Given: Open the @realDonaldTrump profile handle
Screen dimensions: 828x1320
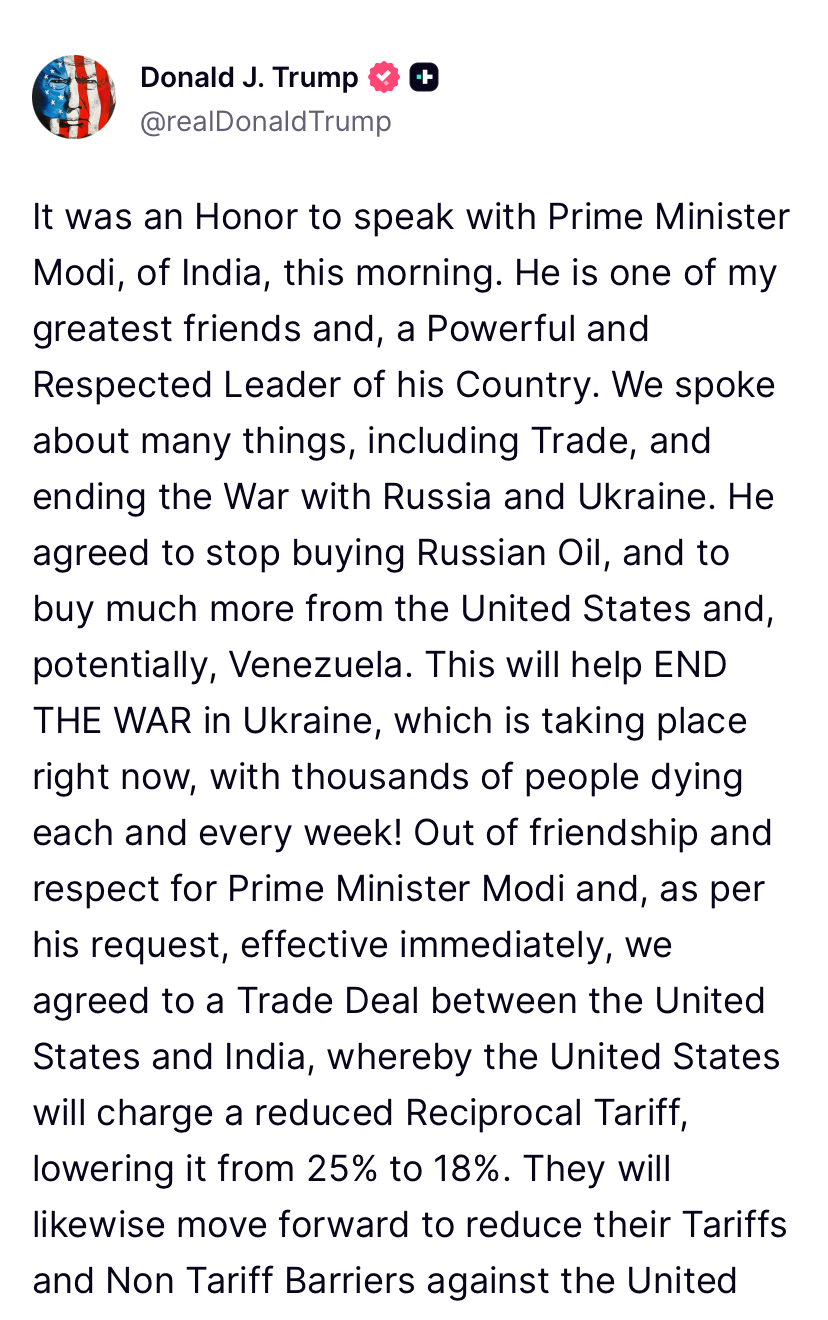Looking at the screenshot, I should tap(265, 122).
